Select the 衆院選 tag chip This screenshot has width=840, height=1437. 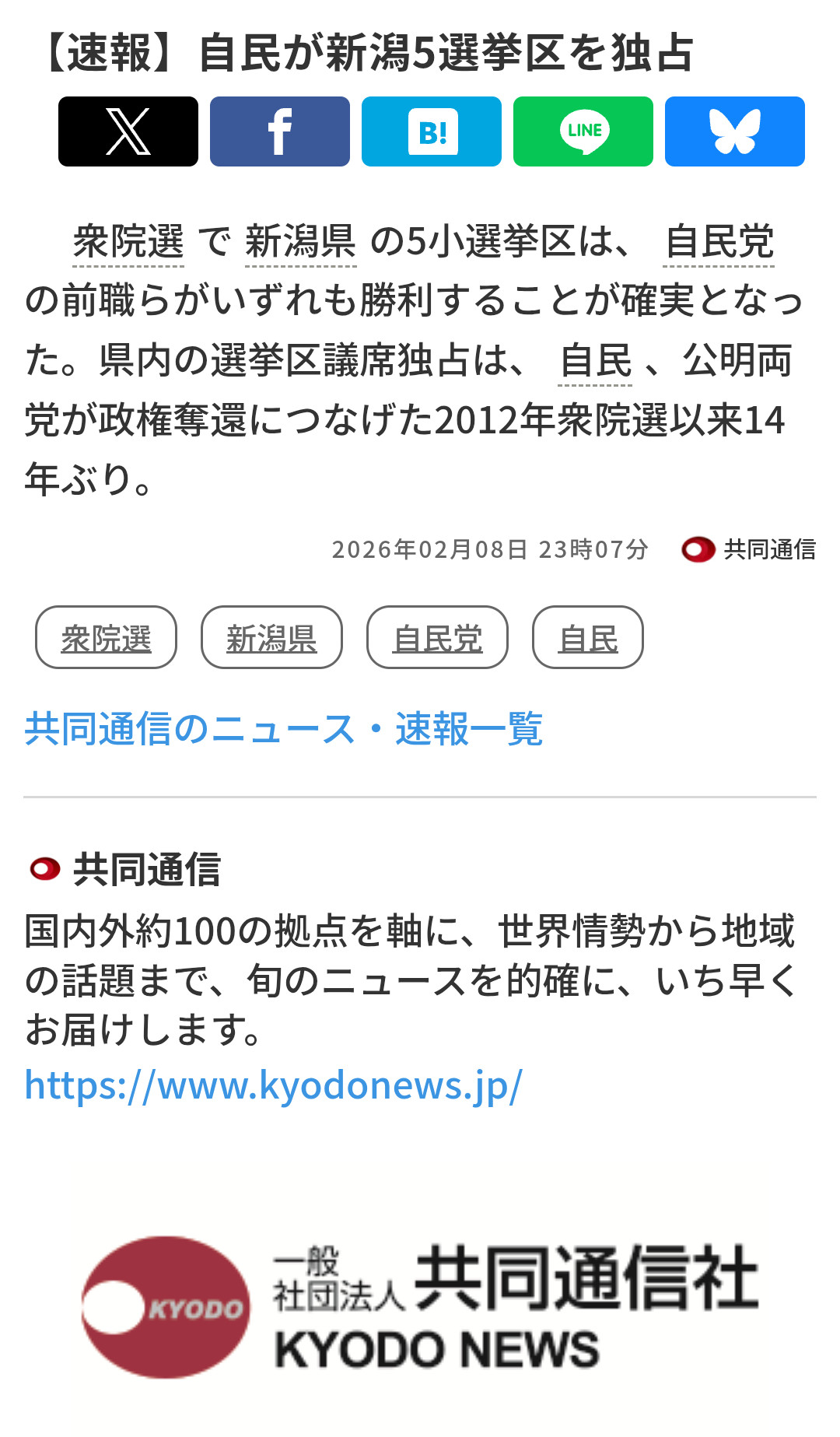click(x=106, y=638)
